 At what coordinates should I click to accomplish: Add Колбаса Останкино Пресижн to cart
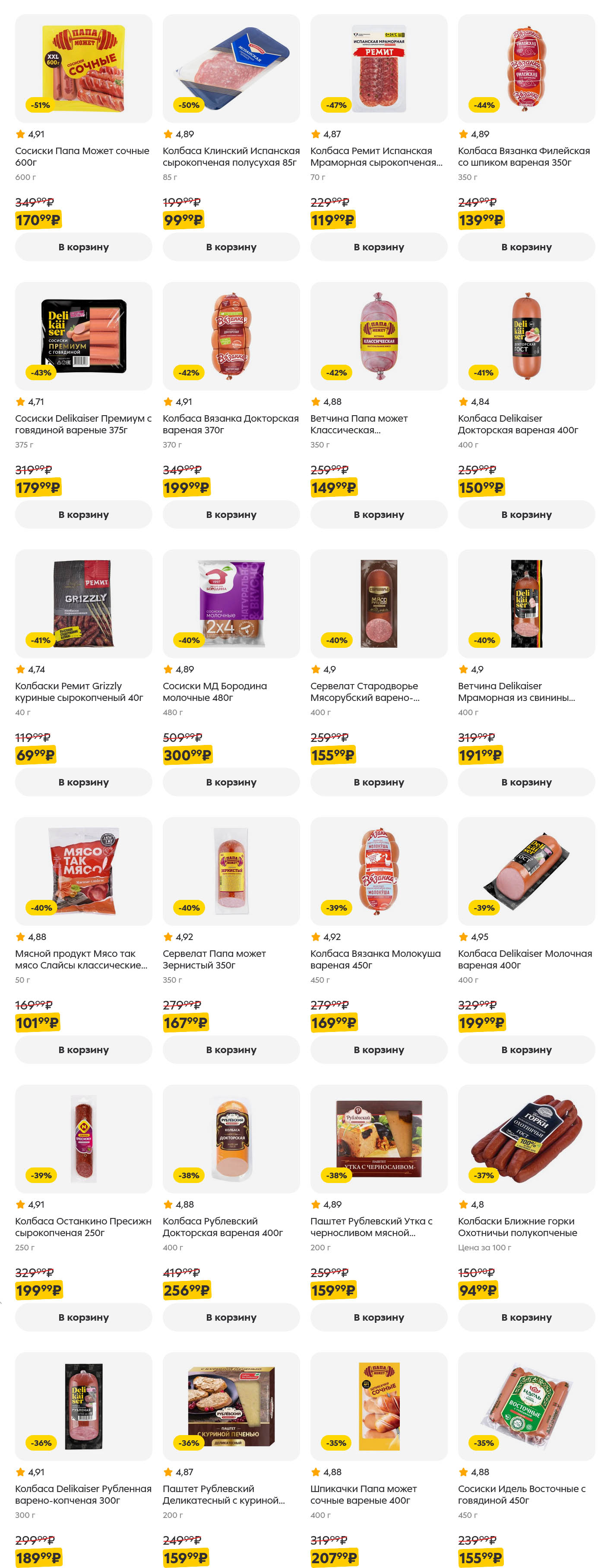coord(83,1317)
